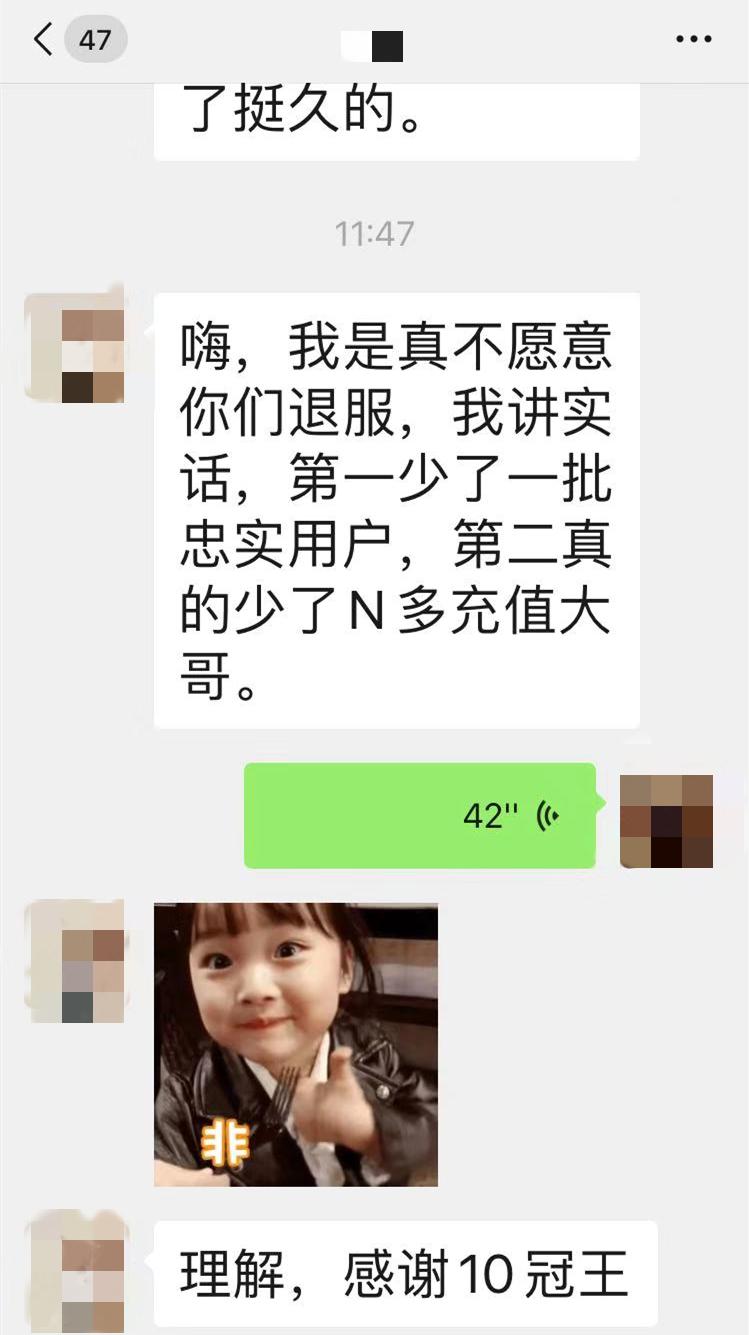749x1335 pixels.
Task: Tap my avatar beside the voice message
Action: point(666,820)
